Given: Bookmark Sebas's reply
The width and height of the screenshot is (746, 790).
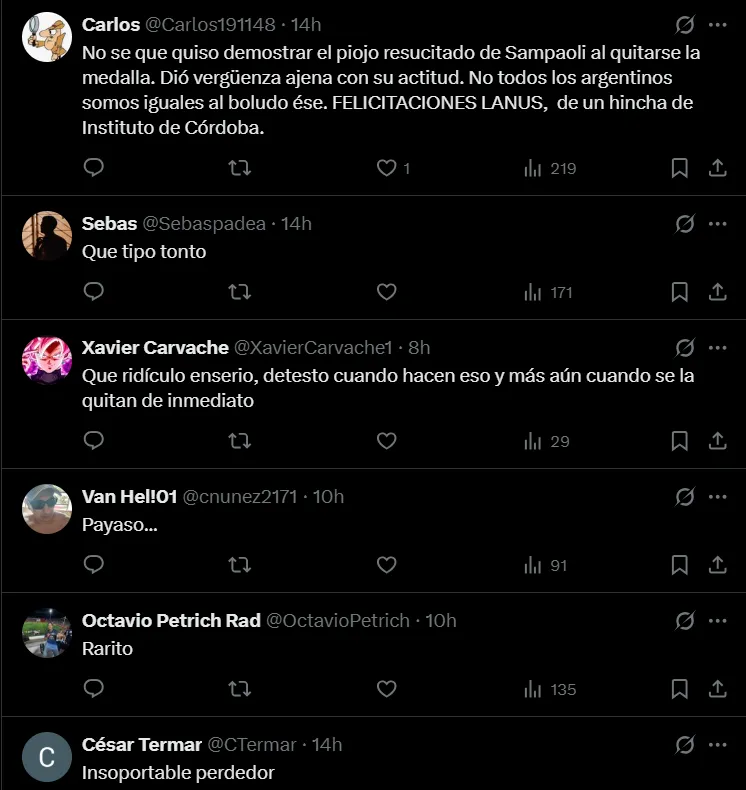Looking at the screenshot, I should (679, 292).
